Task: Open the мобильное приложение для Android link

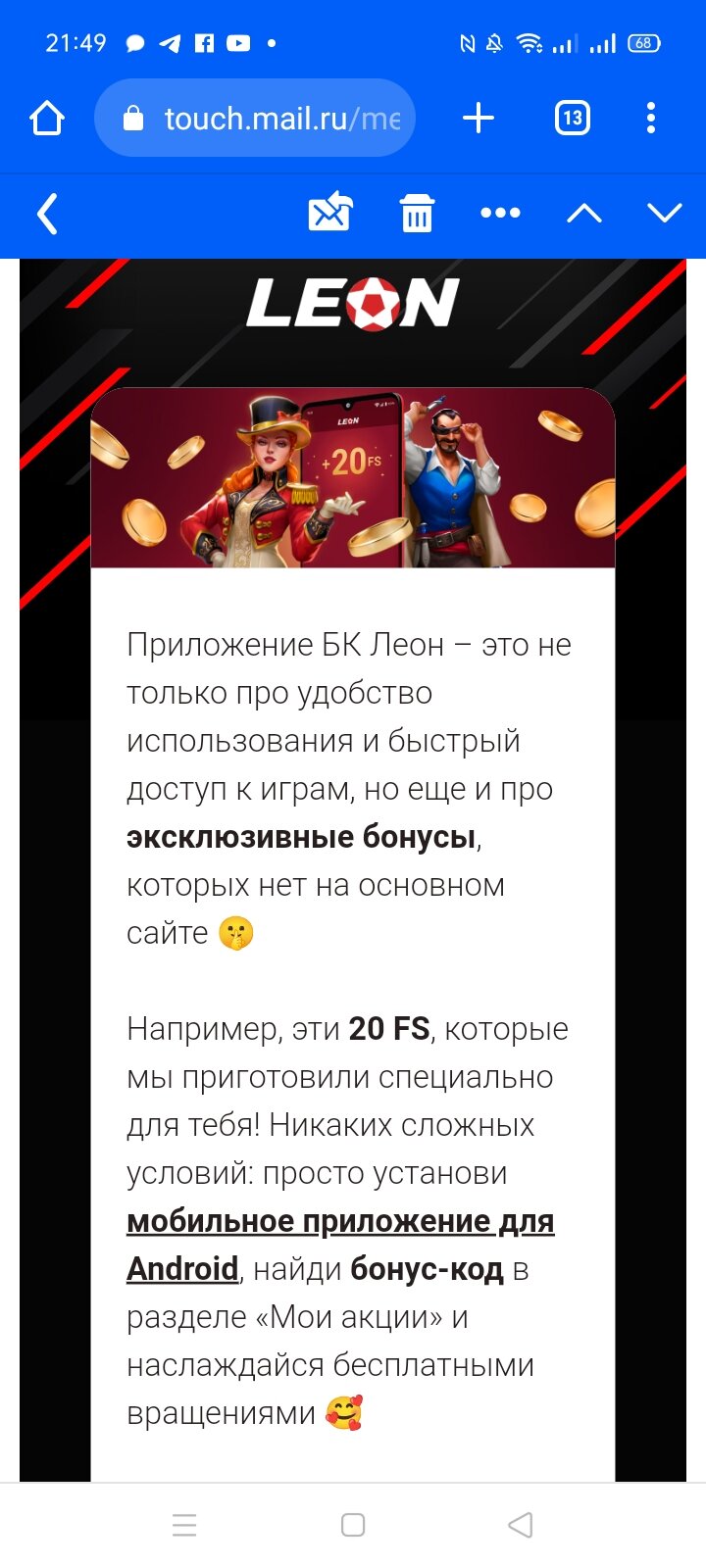Action: point(339,1222)
